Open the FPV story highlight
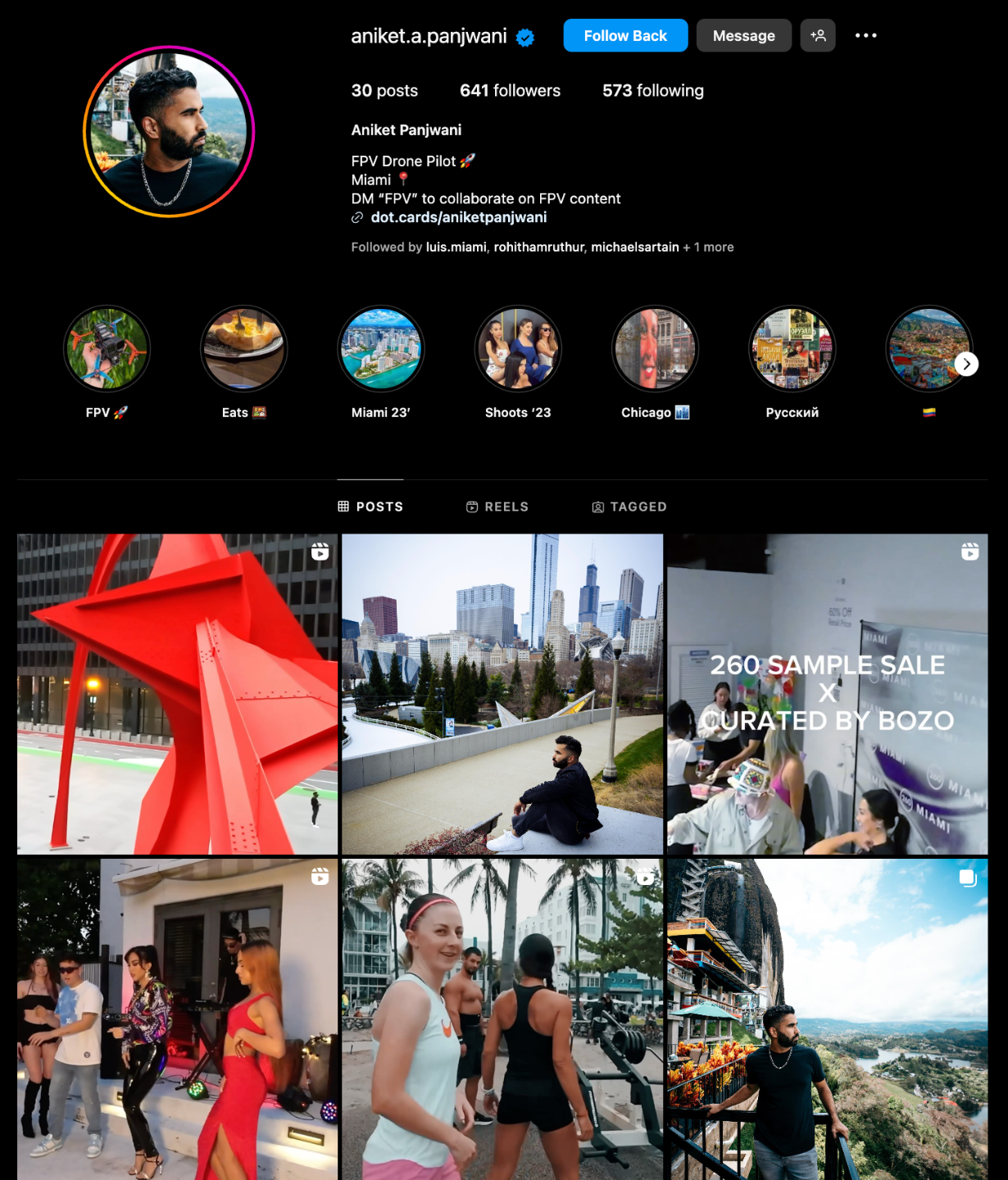1008x1180 pixels. point(107,349)
